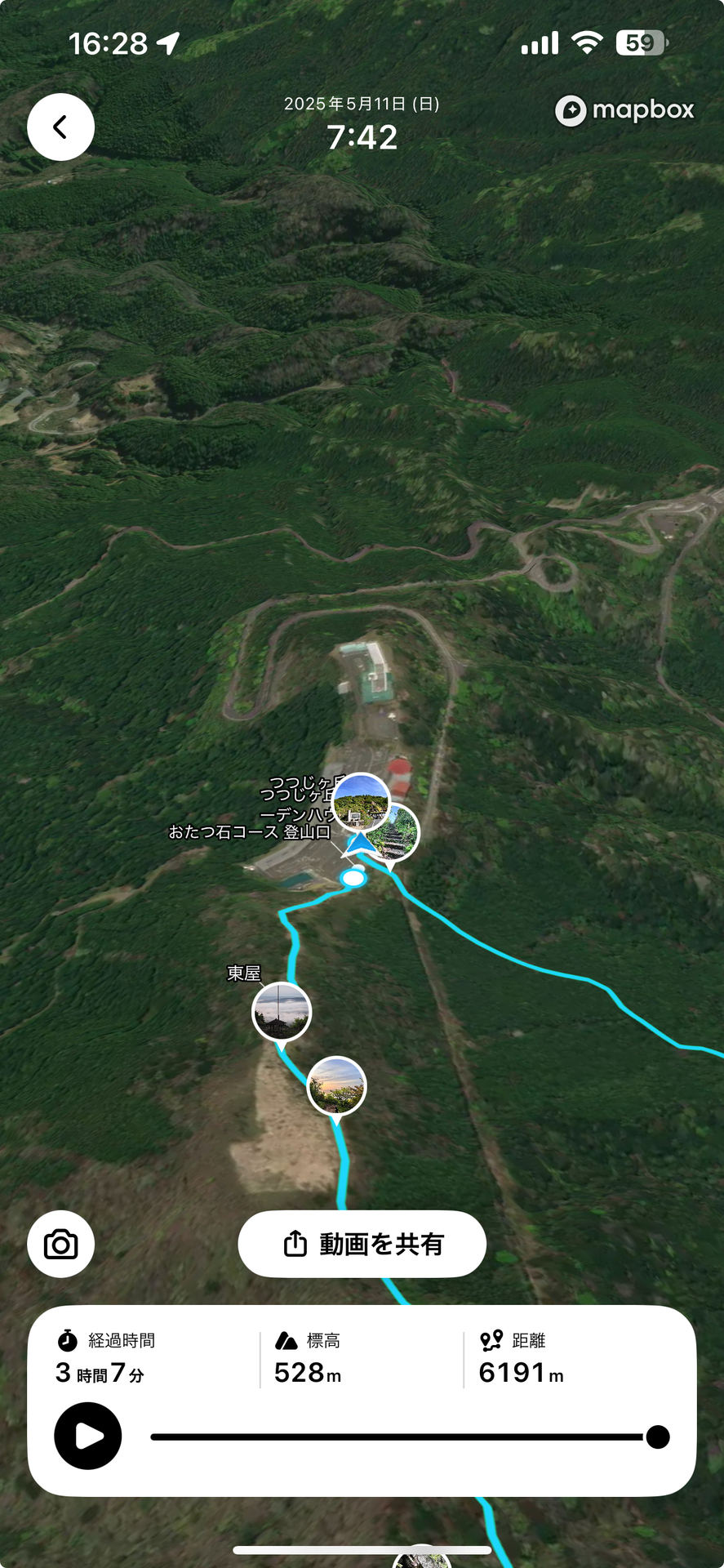This screenshot has height=1568, width=724.
Task: Open the photo pin at つつじヶ丘
Action: click(x=361, y=802)
